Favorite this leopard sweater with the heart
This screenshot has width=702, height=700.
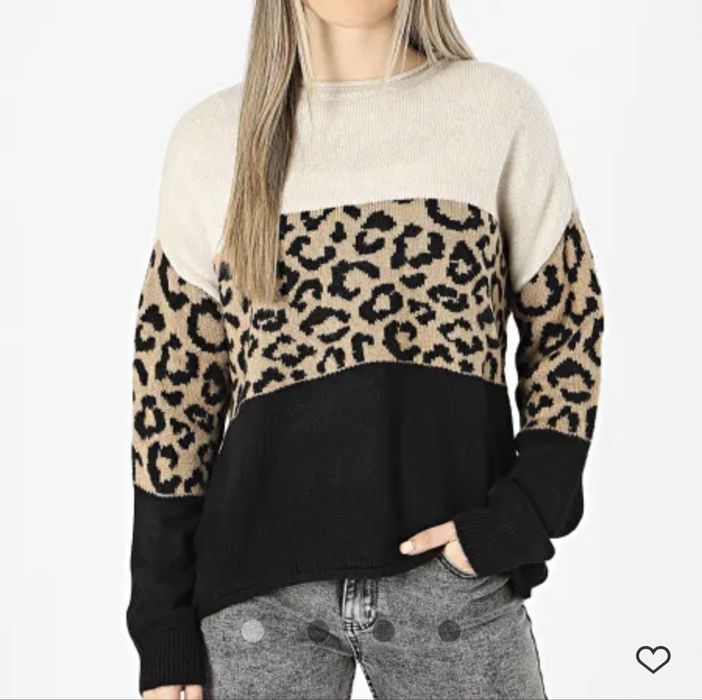pyautogui.click(x=653, y=658)
